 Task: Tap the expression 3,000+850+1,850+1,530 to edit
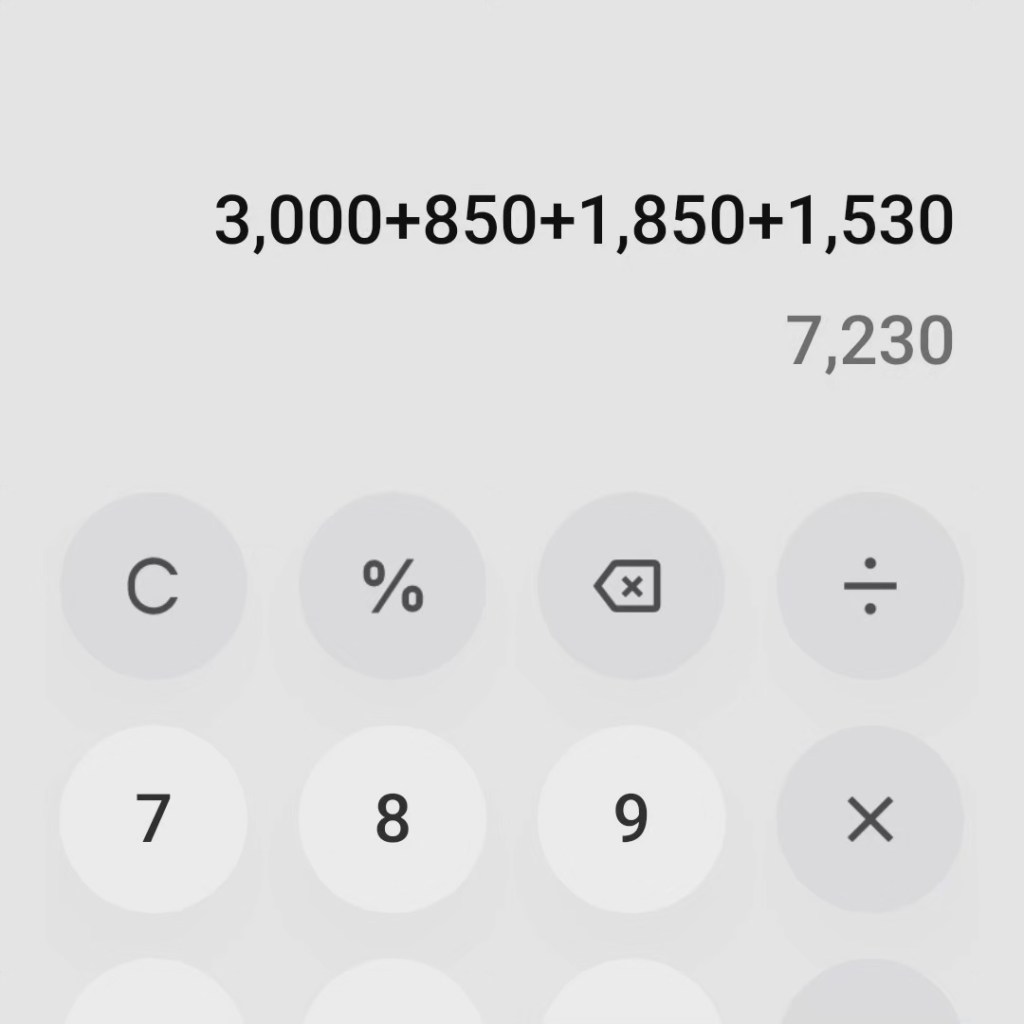click(583, 222)
